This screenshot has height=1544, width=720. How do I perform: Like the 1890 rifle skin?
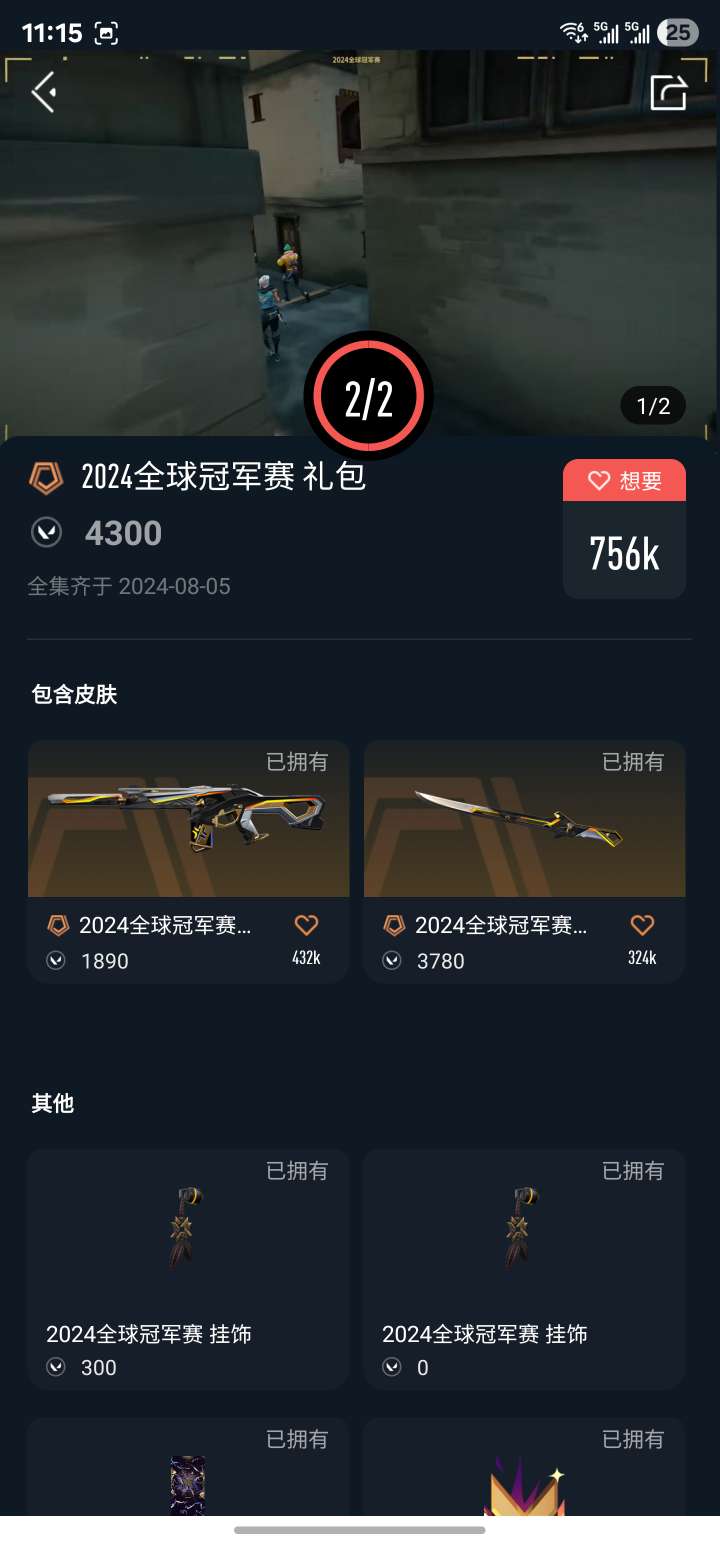306,925
